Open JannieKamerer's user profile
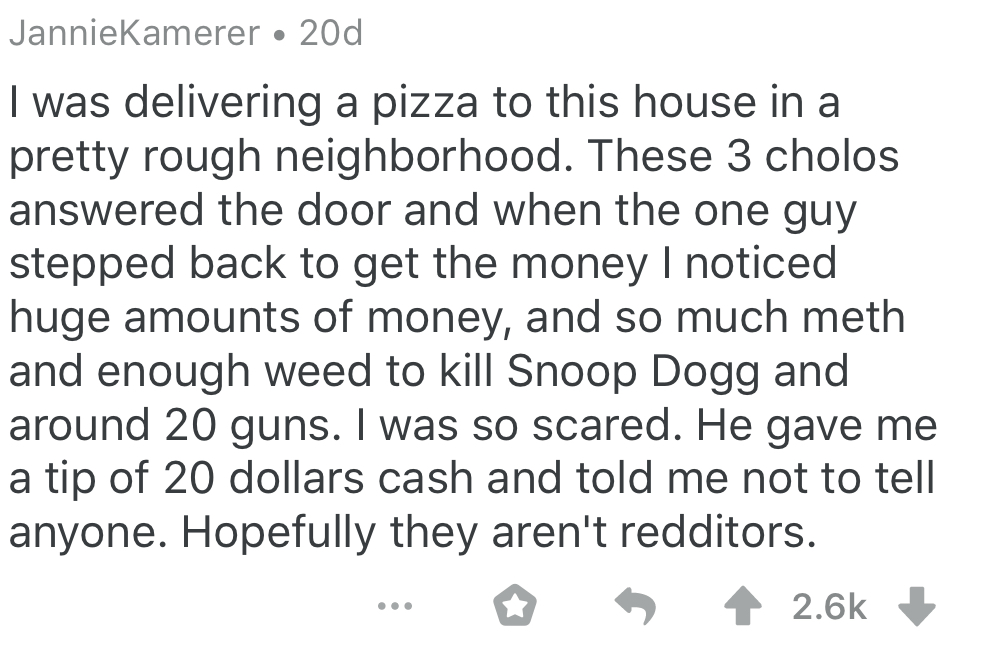Image resolution: width=989 pixels, height=648 pixels. click(x=135, y=35)
